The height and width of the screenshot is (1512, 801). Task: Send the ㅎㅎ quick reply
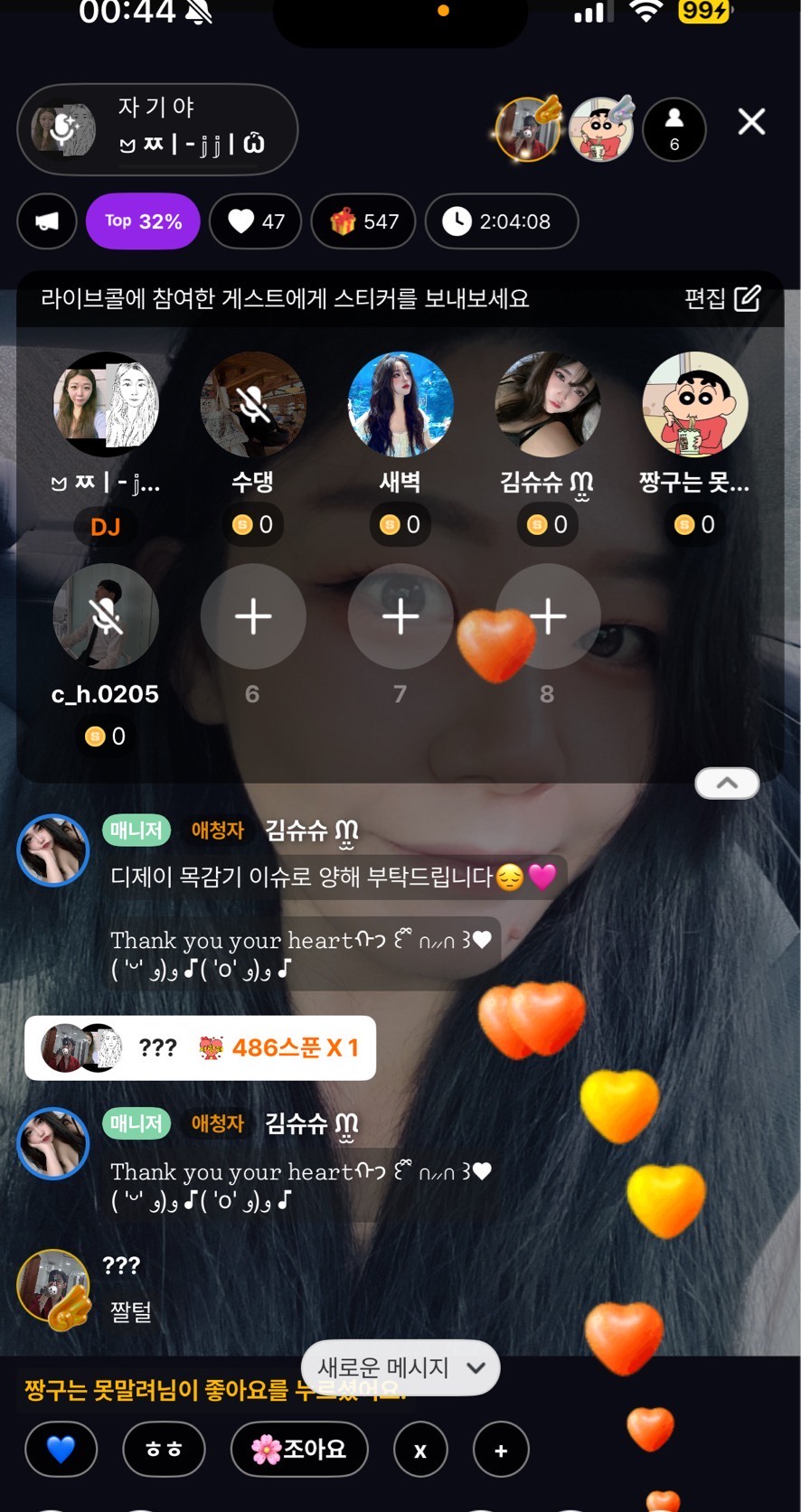point(164,1450)
